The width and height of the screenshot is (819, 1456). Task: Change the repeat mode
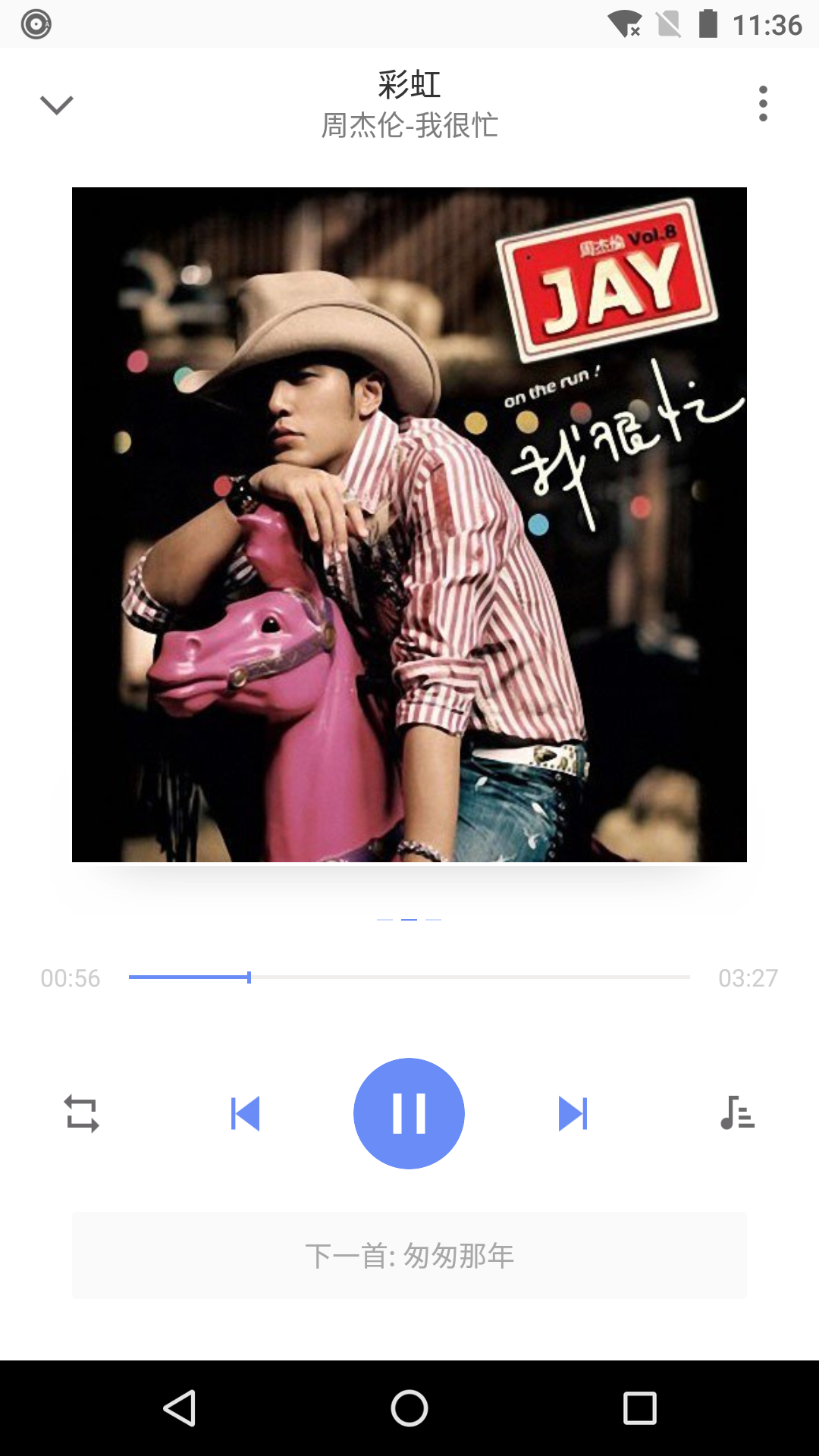[x=81, y=1113]
